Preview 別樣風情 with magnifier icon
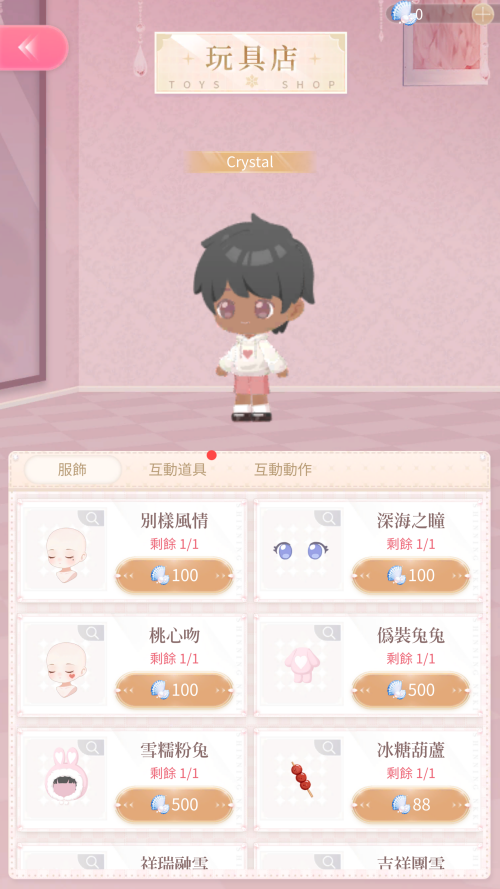Viewport: 500px width, 889px height. click(91, 518)
